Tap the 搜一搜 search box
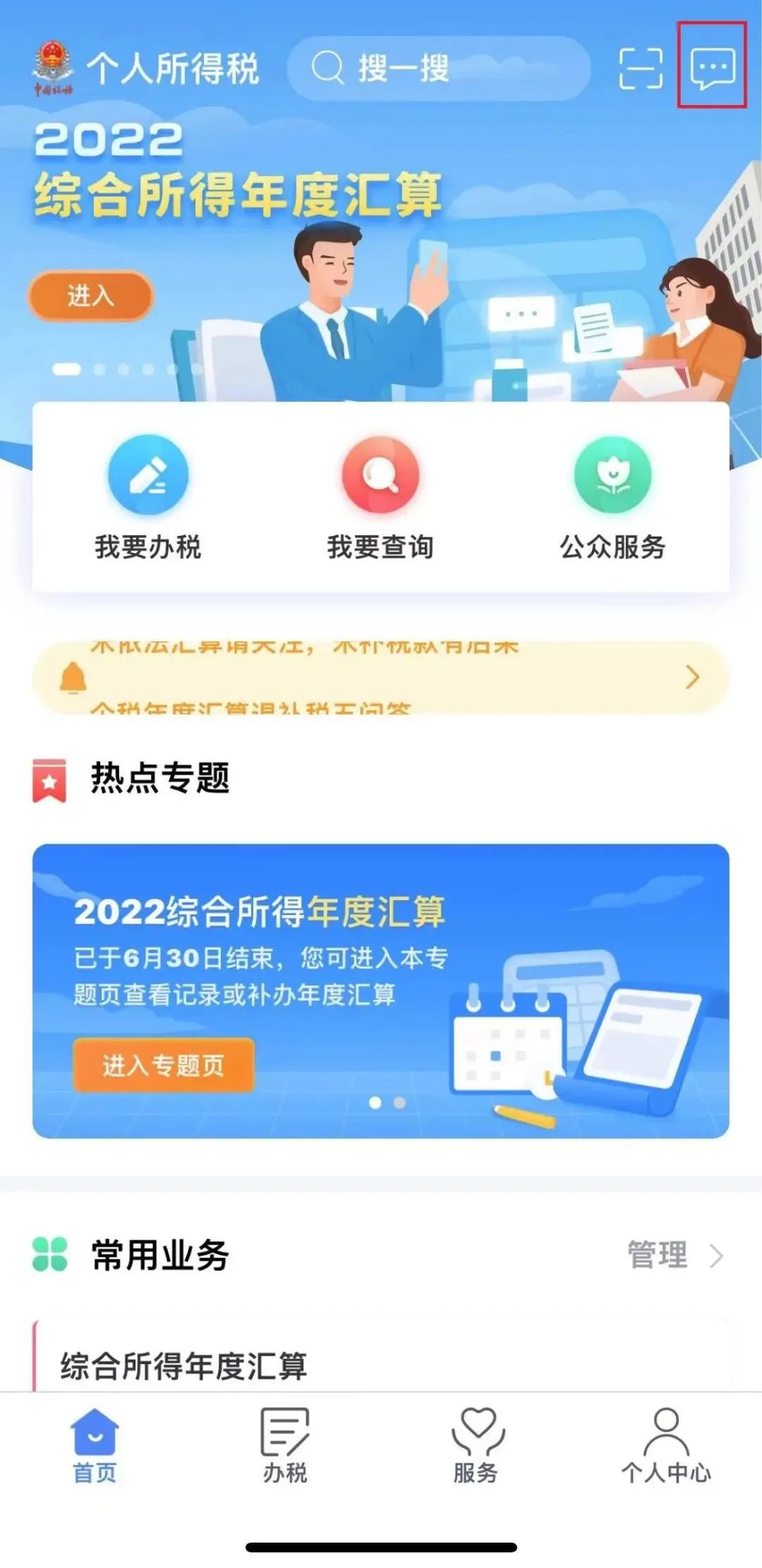This screenshot has height=1568, width=762. pos(437,68)
